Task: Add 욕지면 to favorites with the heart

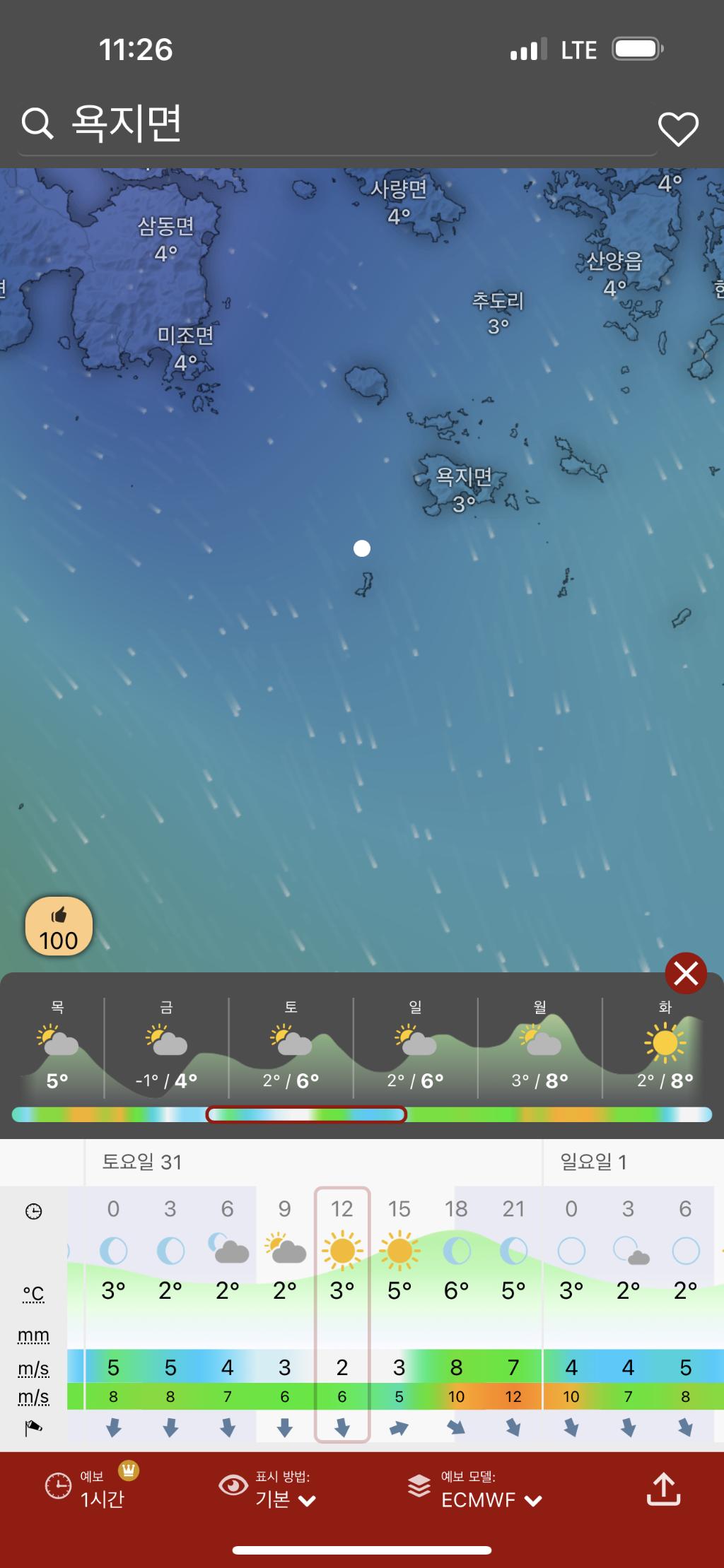Action: (678, 129)
